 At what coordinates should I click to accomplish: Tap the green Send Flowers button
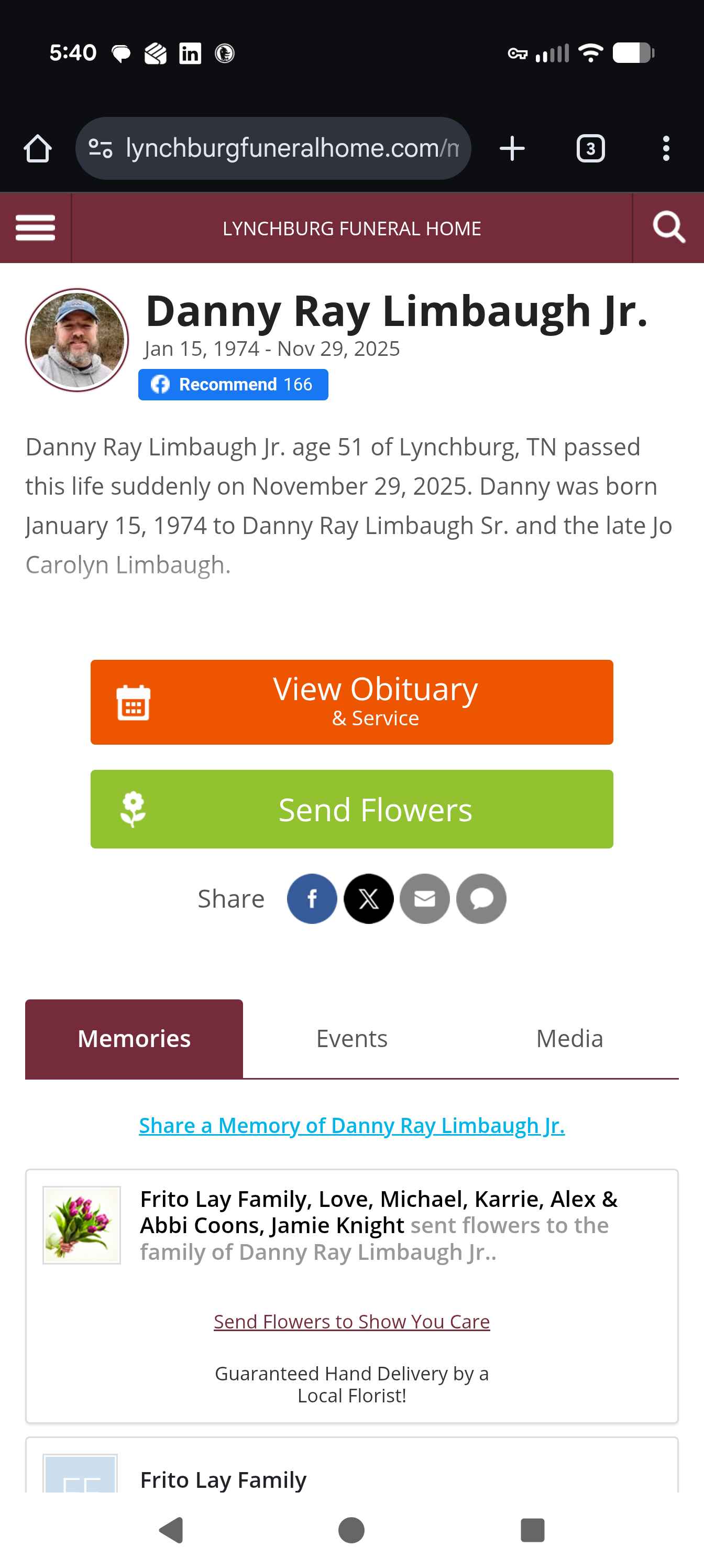coord(351,809)
